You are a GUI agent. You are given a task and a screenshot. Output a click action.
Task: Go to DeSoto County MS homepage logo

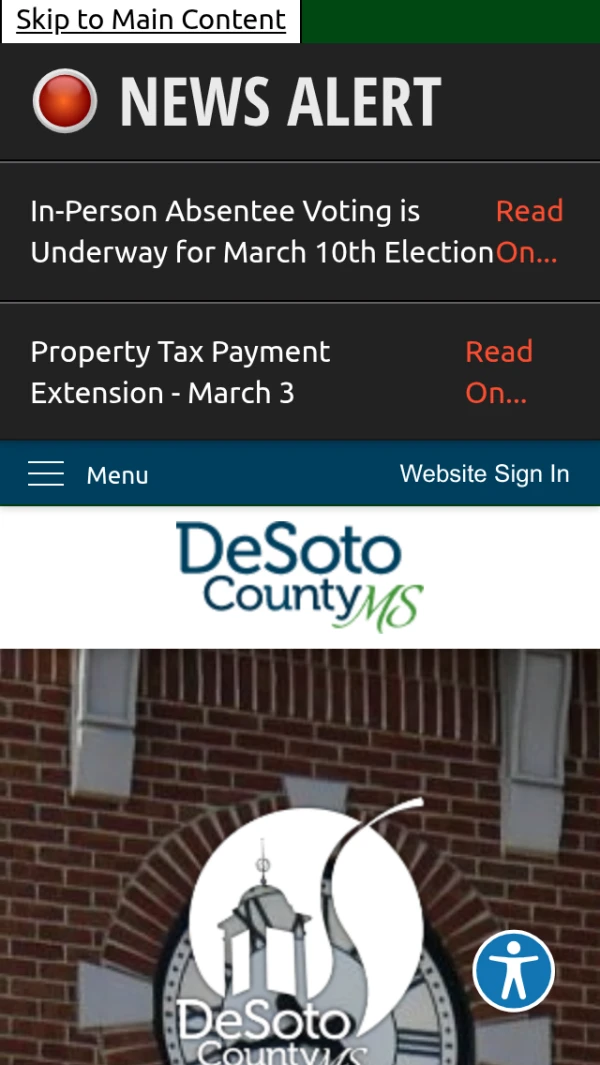point(300,576)
